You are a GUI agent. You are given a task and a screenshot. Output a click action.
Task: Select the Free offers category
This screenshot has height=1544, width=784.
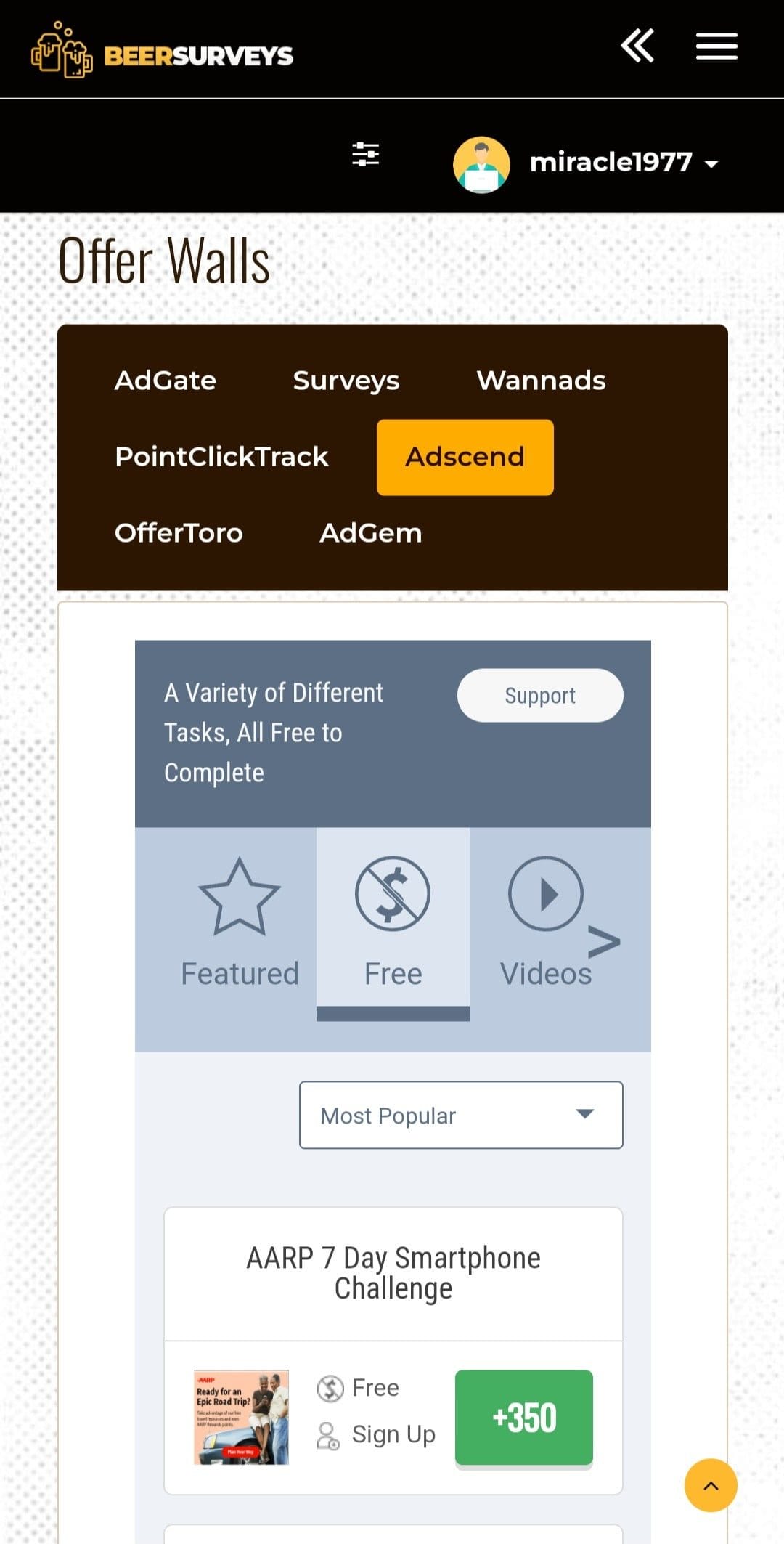[393, 923]
